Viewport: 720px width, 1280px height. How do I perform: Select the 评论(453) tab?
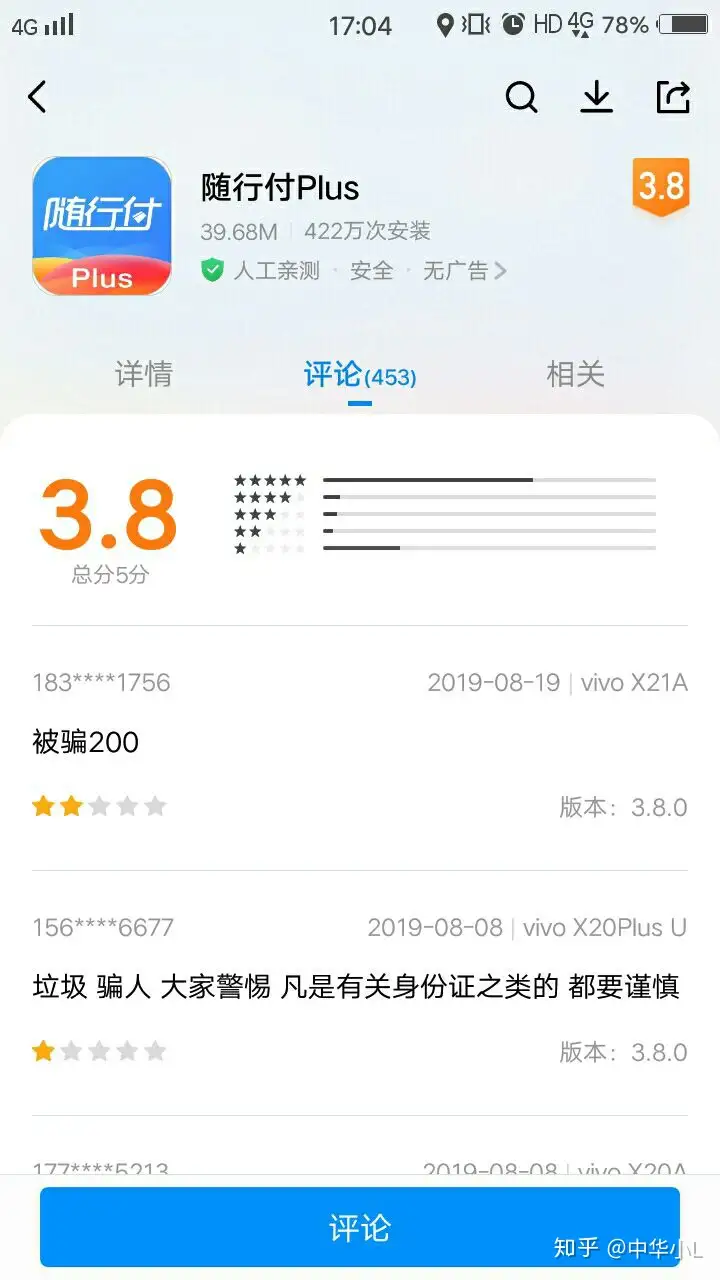(360, 375)
